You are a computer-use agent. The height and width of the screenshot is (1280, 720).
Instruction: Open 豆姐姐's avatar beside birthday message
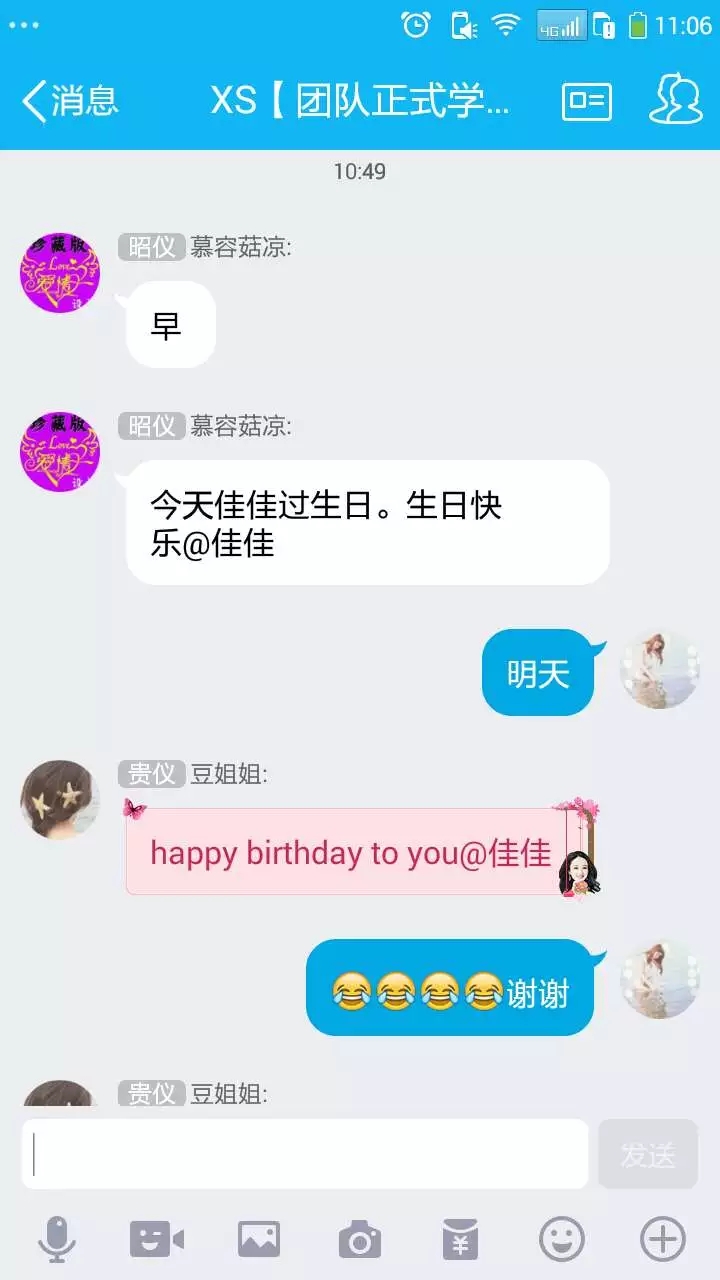tap(60, 799)
